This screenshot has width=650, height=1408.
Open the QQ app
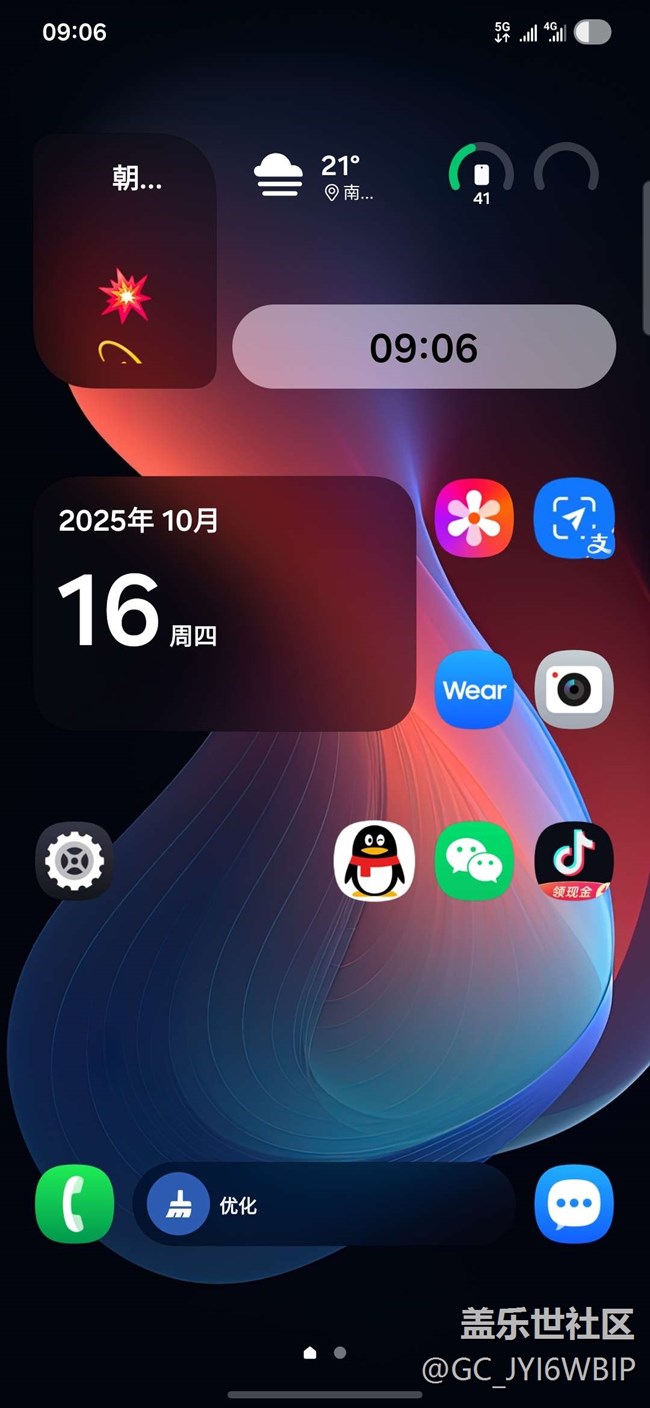pyautogui.click(x=373, y=861)
